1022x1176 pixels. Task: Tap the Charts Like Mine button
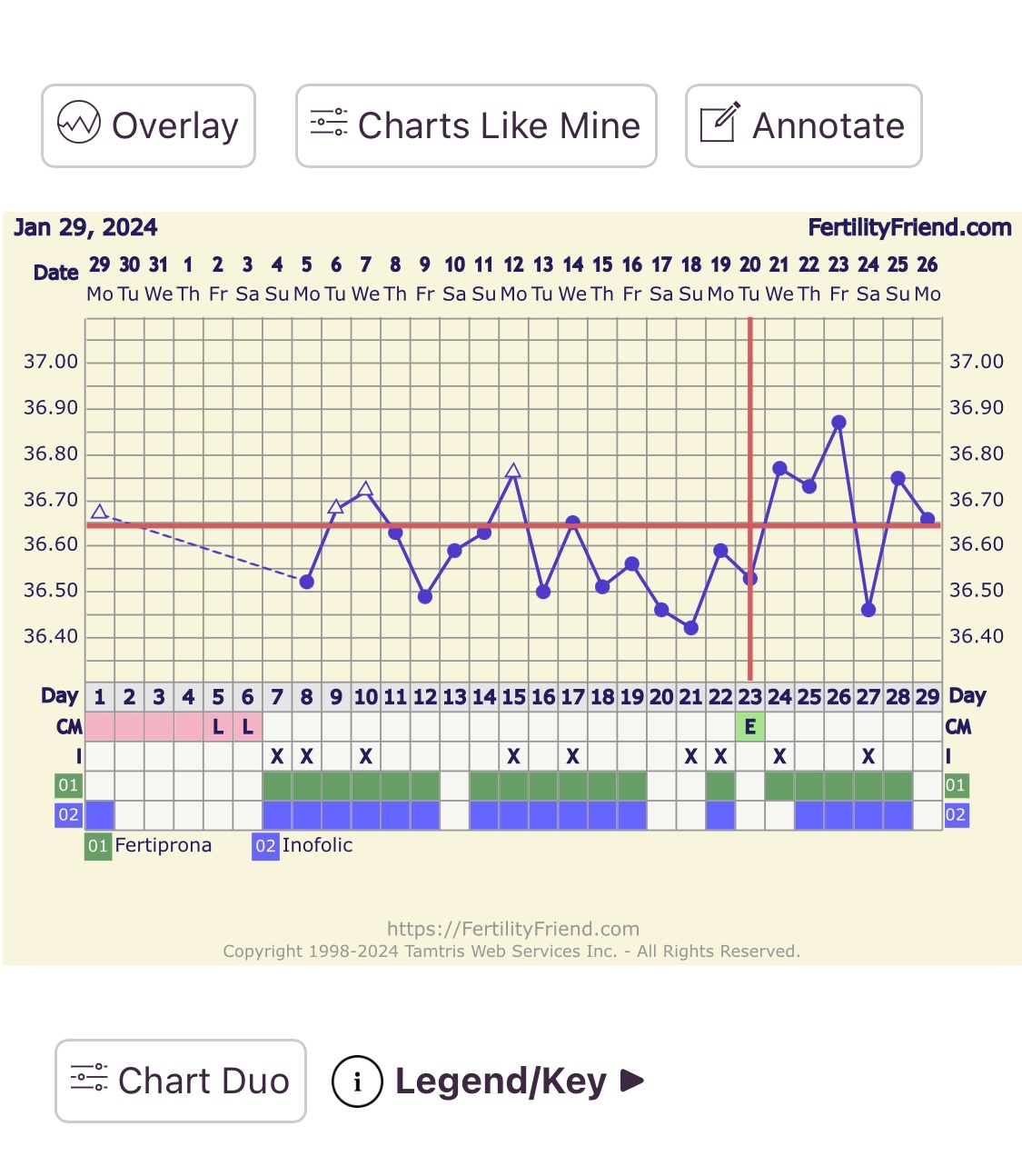tap(476, 125)
